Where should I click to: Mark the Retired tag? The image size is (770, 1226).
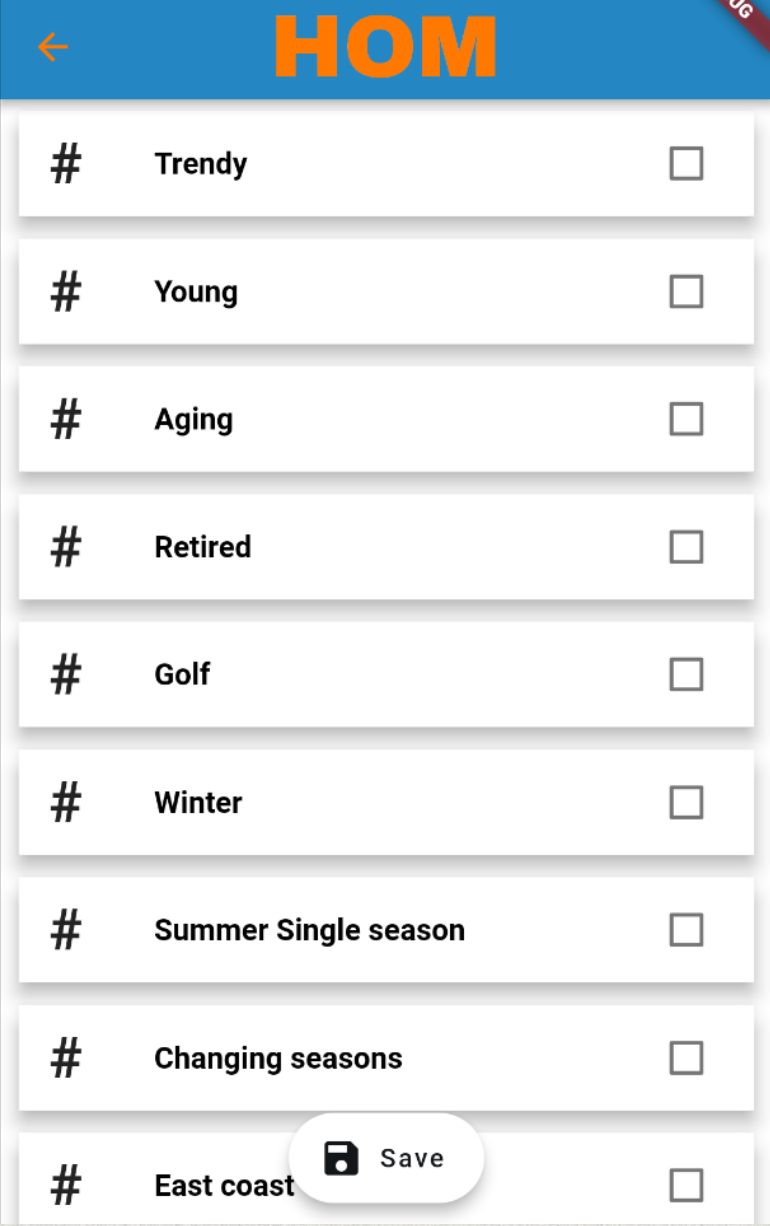(686, 547)
